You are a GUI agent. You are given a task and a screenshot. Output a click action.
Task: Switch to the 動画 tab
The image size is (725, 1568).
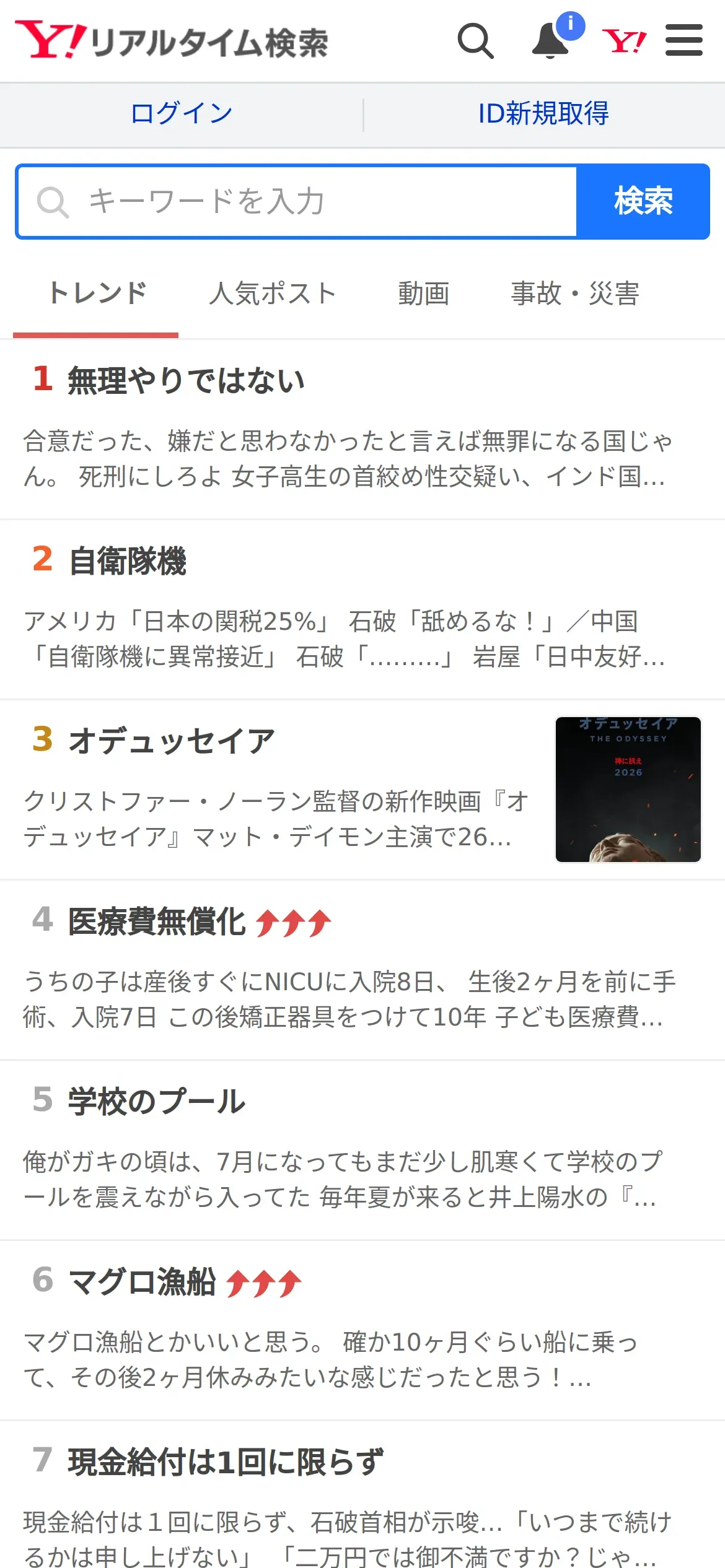tap(423, 294)
